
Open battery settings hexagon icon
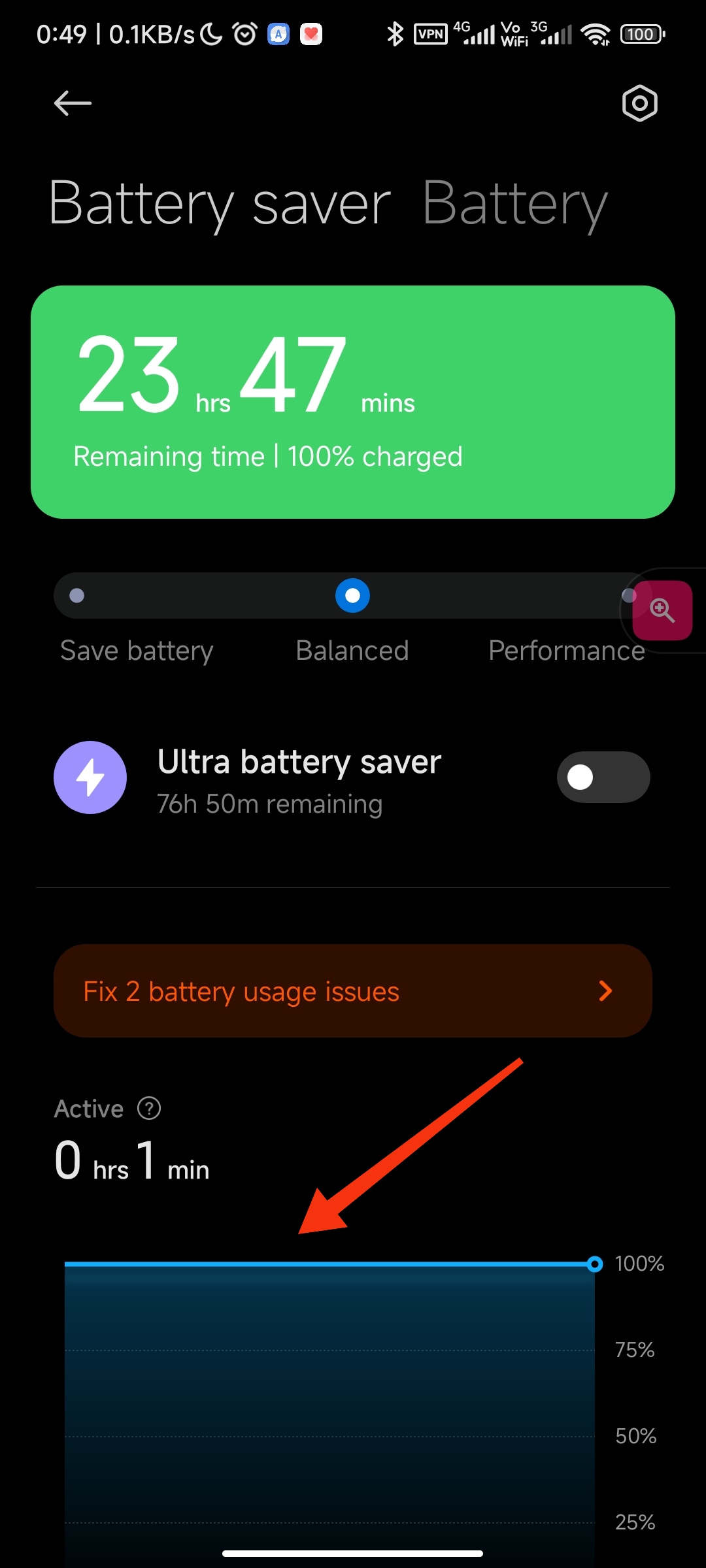[639, 103]
